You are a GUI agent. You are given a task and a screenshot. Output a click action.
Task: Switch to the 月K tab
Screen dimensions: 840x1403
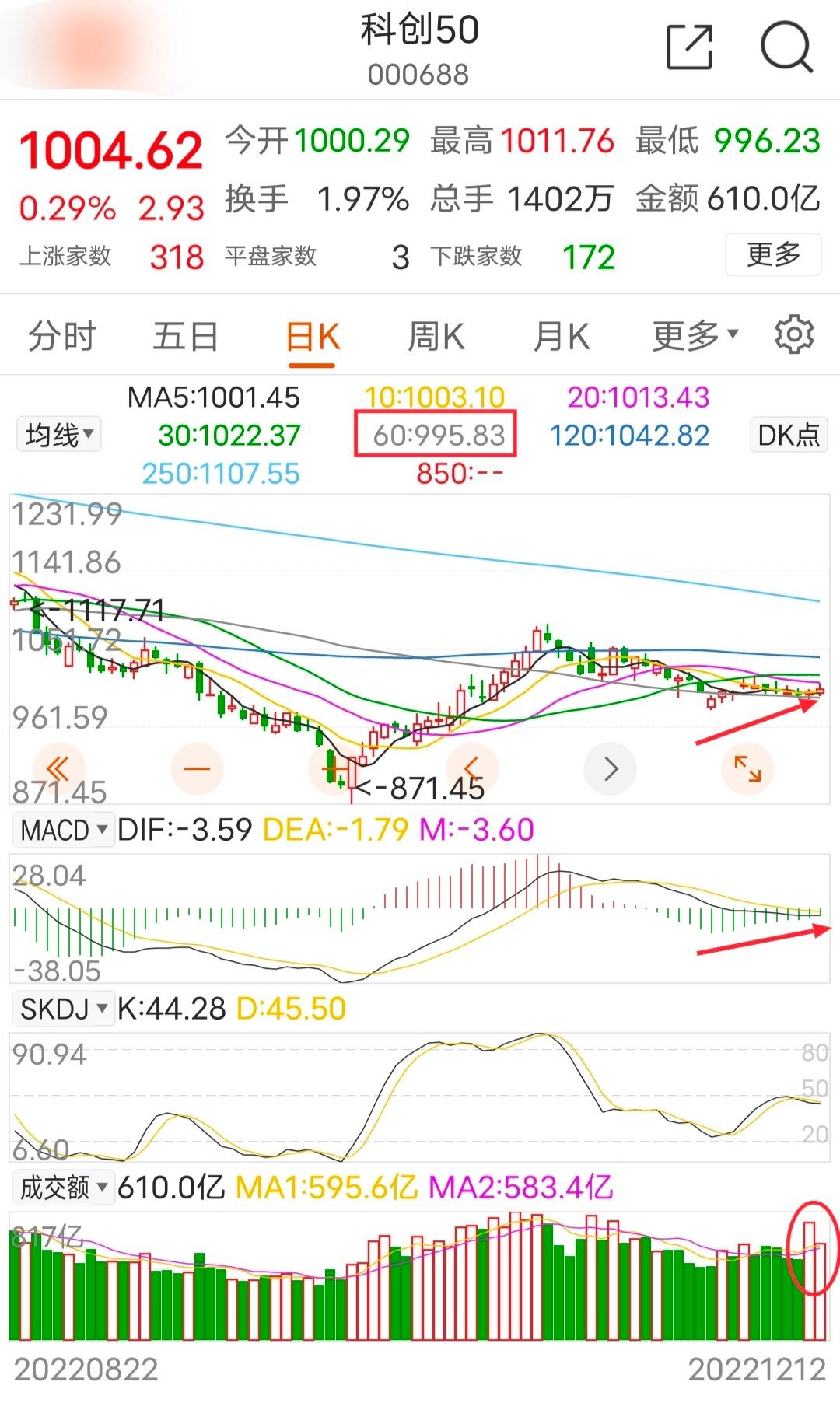pos(562,337)
